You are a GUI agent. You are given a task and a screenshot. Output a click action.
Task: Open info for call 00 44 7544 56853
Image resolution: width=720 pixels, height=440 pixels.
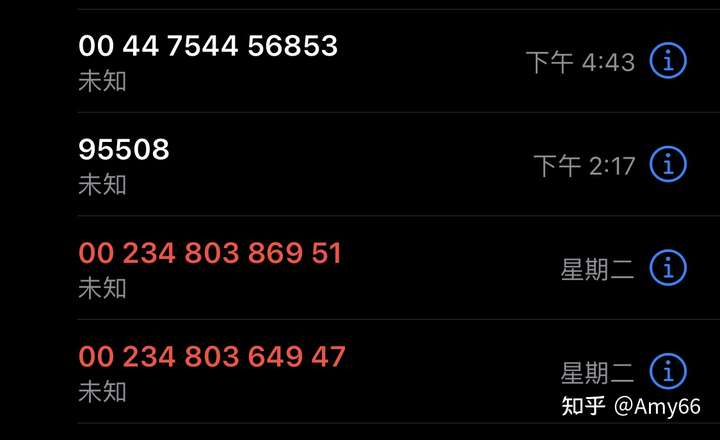pyautogui.click(x=668, y=61)
